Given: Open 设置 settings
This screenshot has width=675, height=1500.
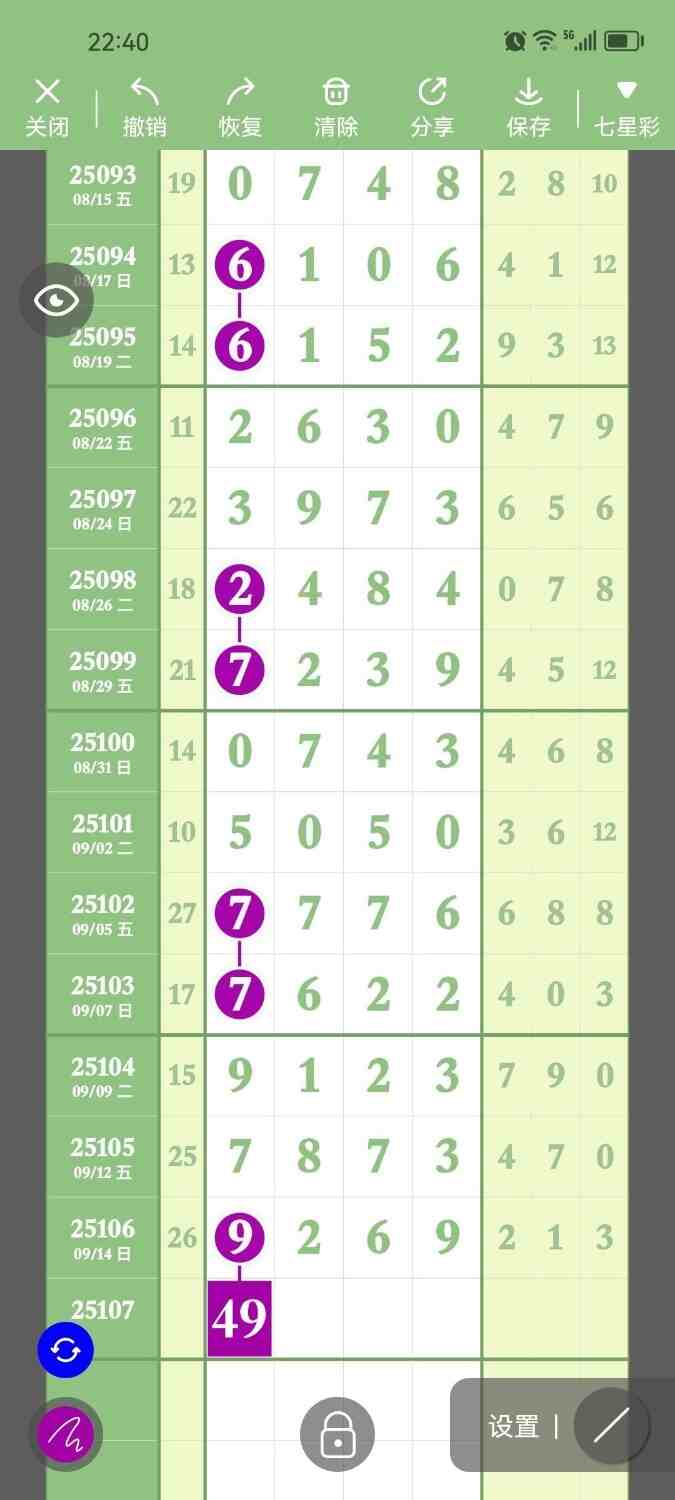Looking at the screenshot, I should click(x=514, y=1427).
